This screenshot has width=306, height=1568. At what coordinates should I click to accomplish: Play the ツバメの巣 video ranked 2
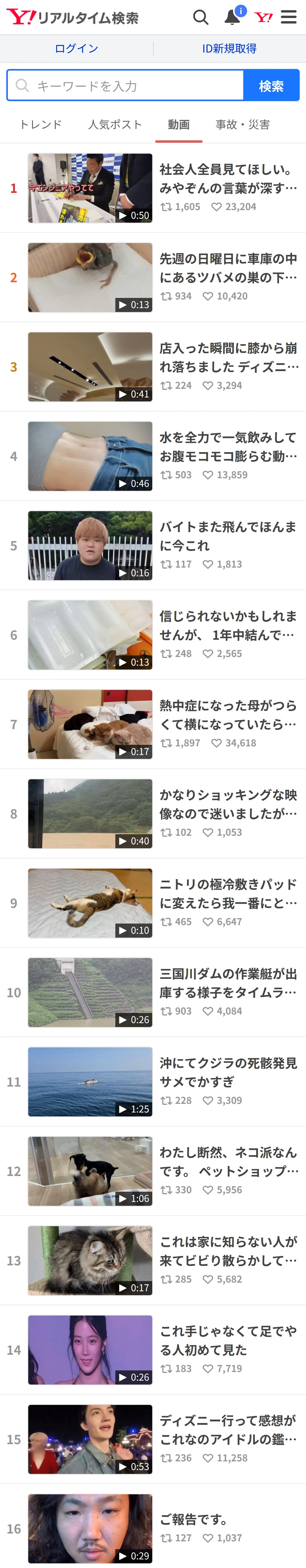click(x=153, y=278)
